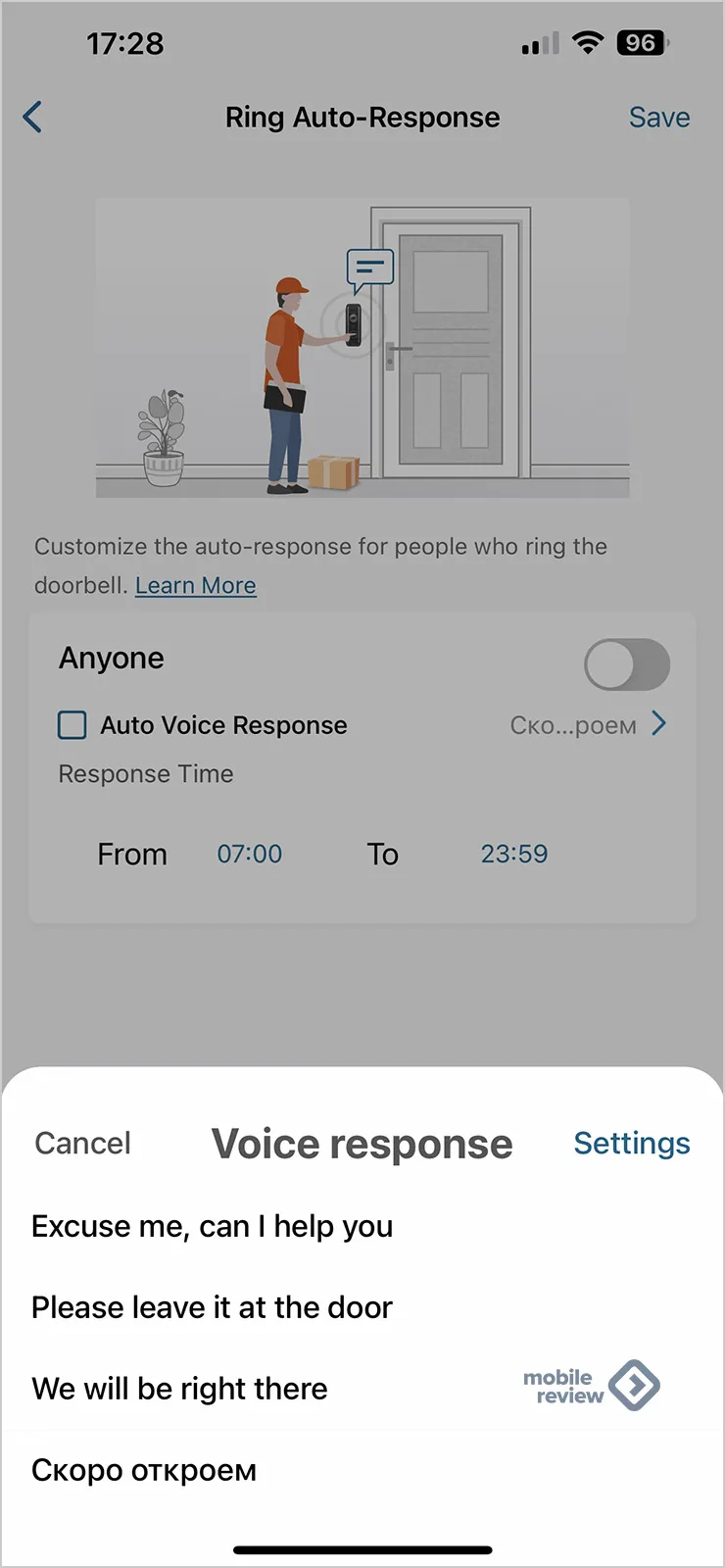725x1568 pixels.
Task: Select the 'Скоро откроем' response
Action: [x=144, y=1470]
